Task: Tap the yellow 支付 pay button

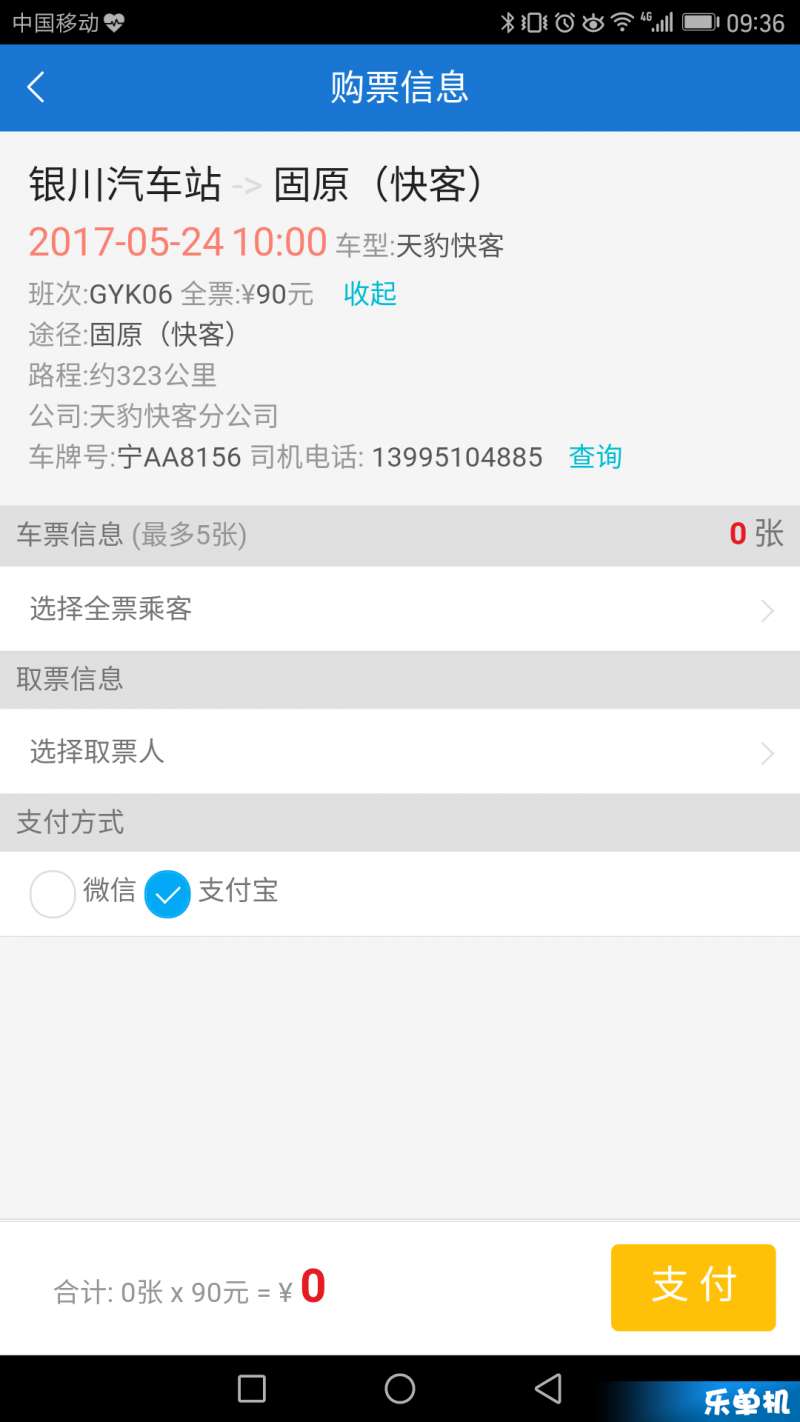Action: point(693,1287)
